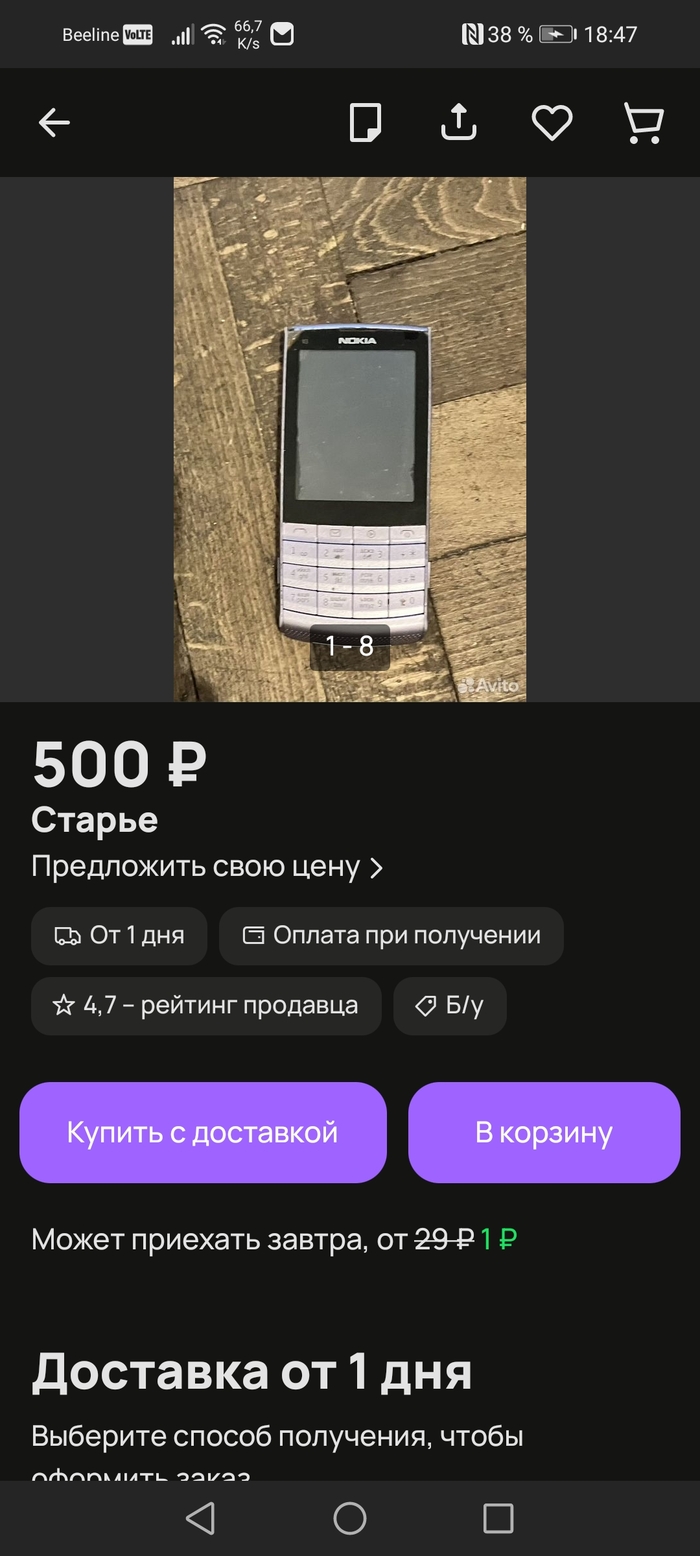Open the seller rating 4,7 chip

point(206,1005)
